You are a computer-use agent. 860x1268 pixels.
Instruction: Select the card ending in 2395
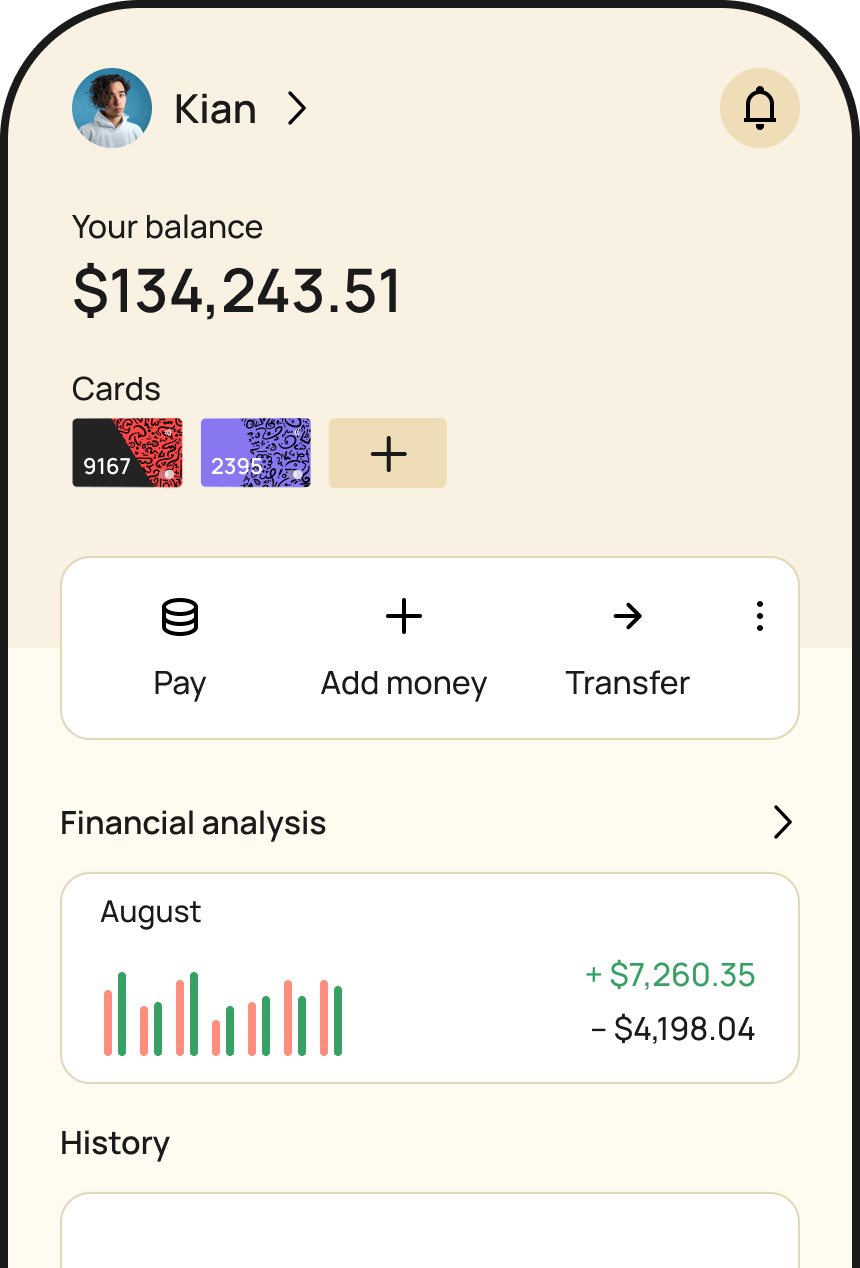pyautogui.click(x=256, y=453)
